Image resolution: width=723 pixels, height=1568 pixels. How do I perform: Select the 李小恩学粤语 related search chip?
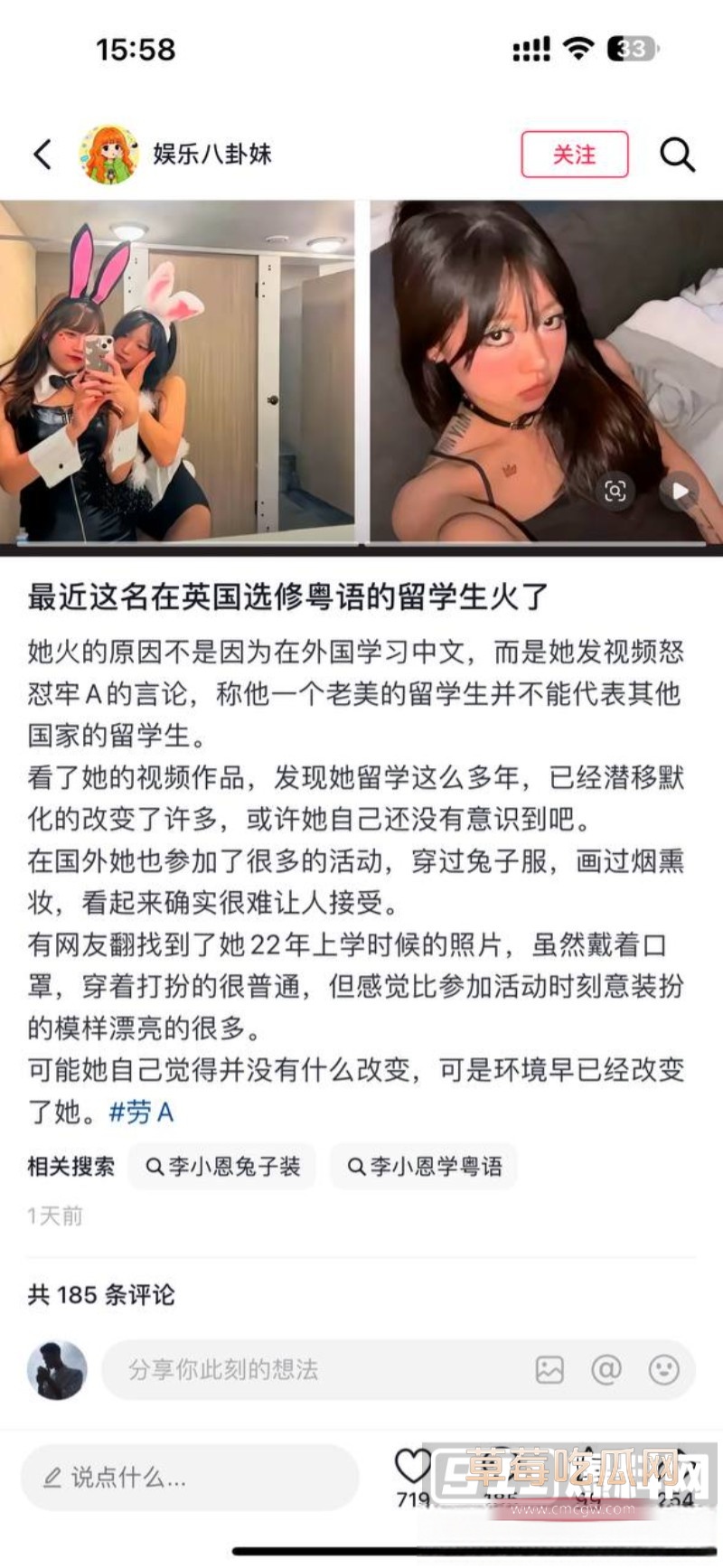point(424,1167)
